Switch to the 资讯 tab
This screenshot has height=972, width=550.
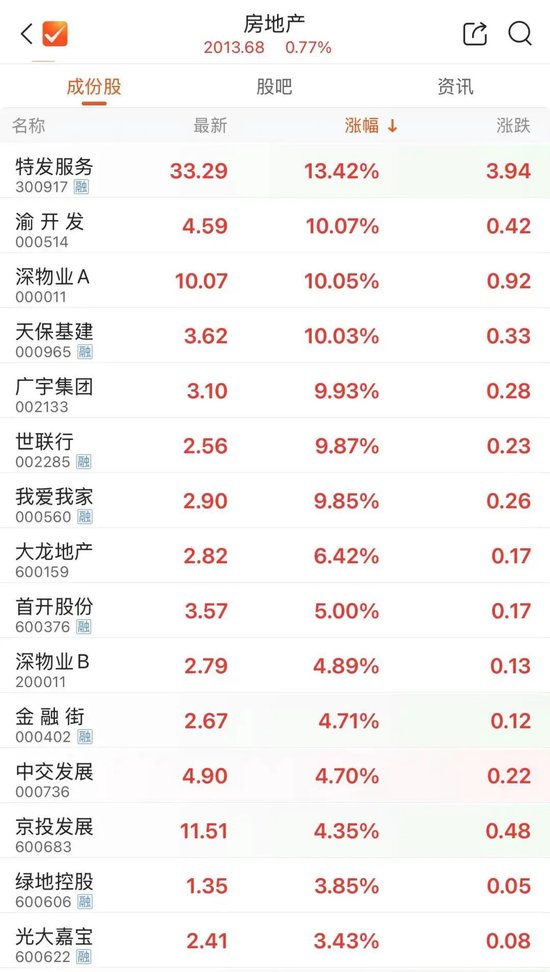pos(455,87)
